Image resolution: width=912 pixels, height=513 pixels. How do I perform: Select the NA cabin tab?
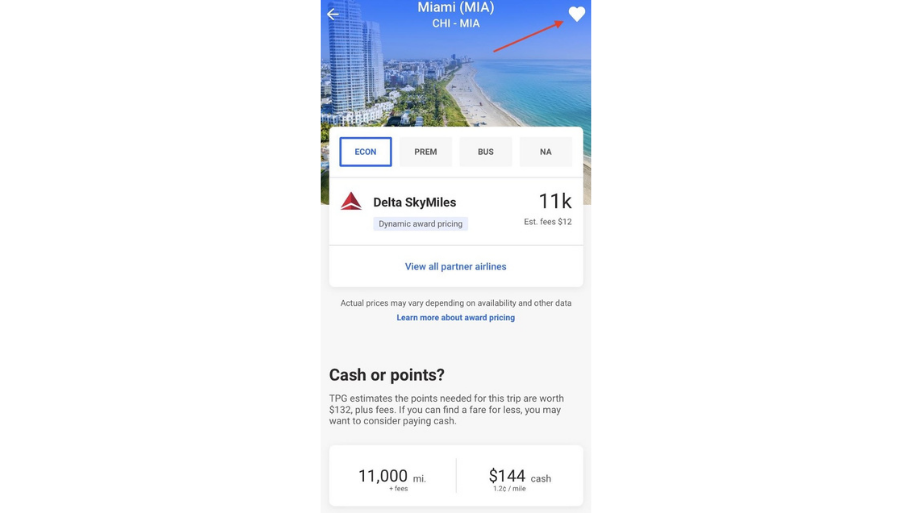pyautogui.click(x=545, y=152)
